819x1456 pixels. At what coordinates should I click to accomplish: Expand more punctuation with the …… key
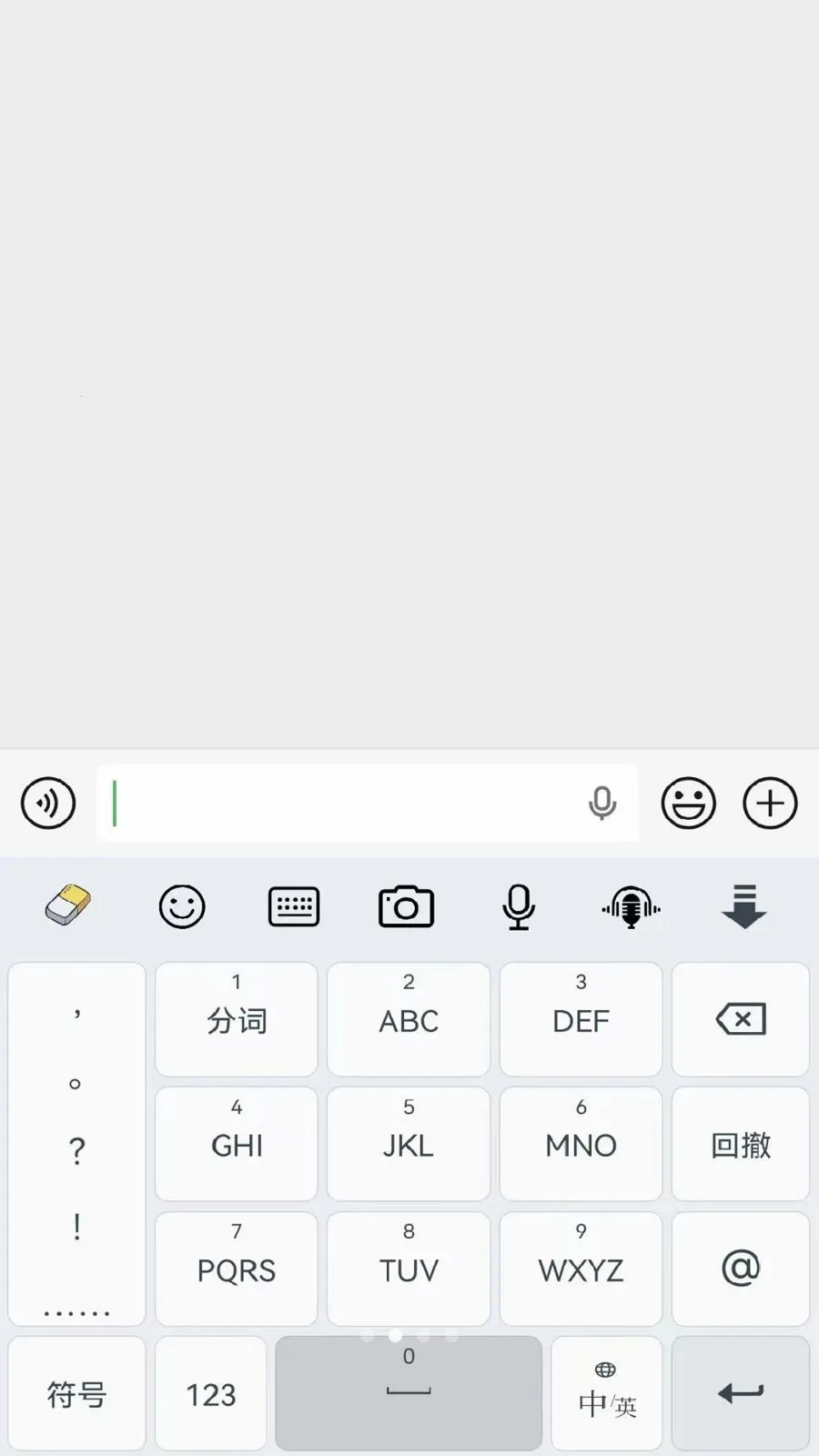[76, 1310]
